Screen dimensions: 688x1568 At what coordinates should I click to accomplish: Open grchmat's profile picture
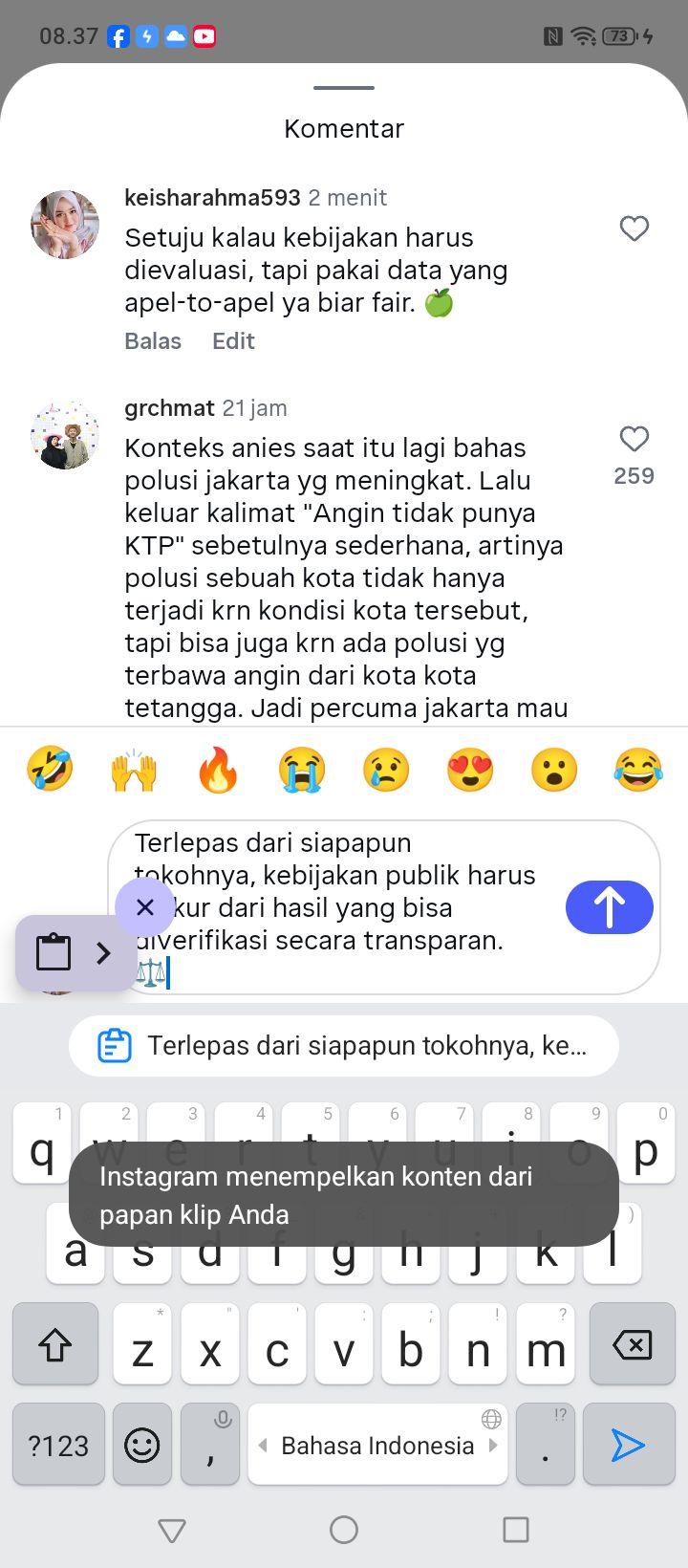(x=65, y=435)
